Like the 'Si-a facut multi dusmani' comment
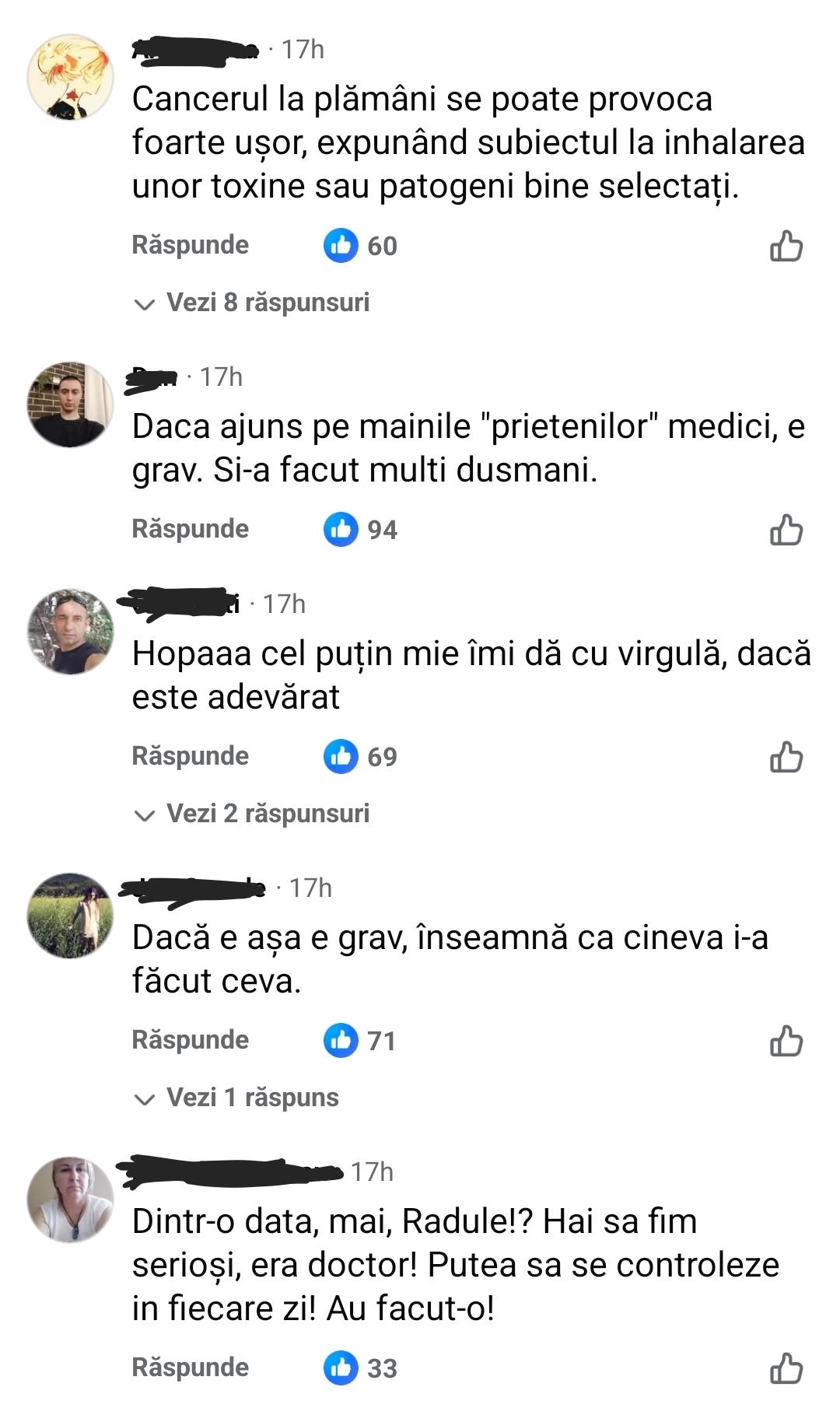The image size is (840, 1401). (x=786, y=530)
